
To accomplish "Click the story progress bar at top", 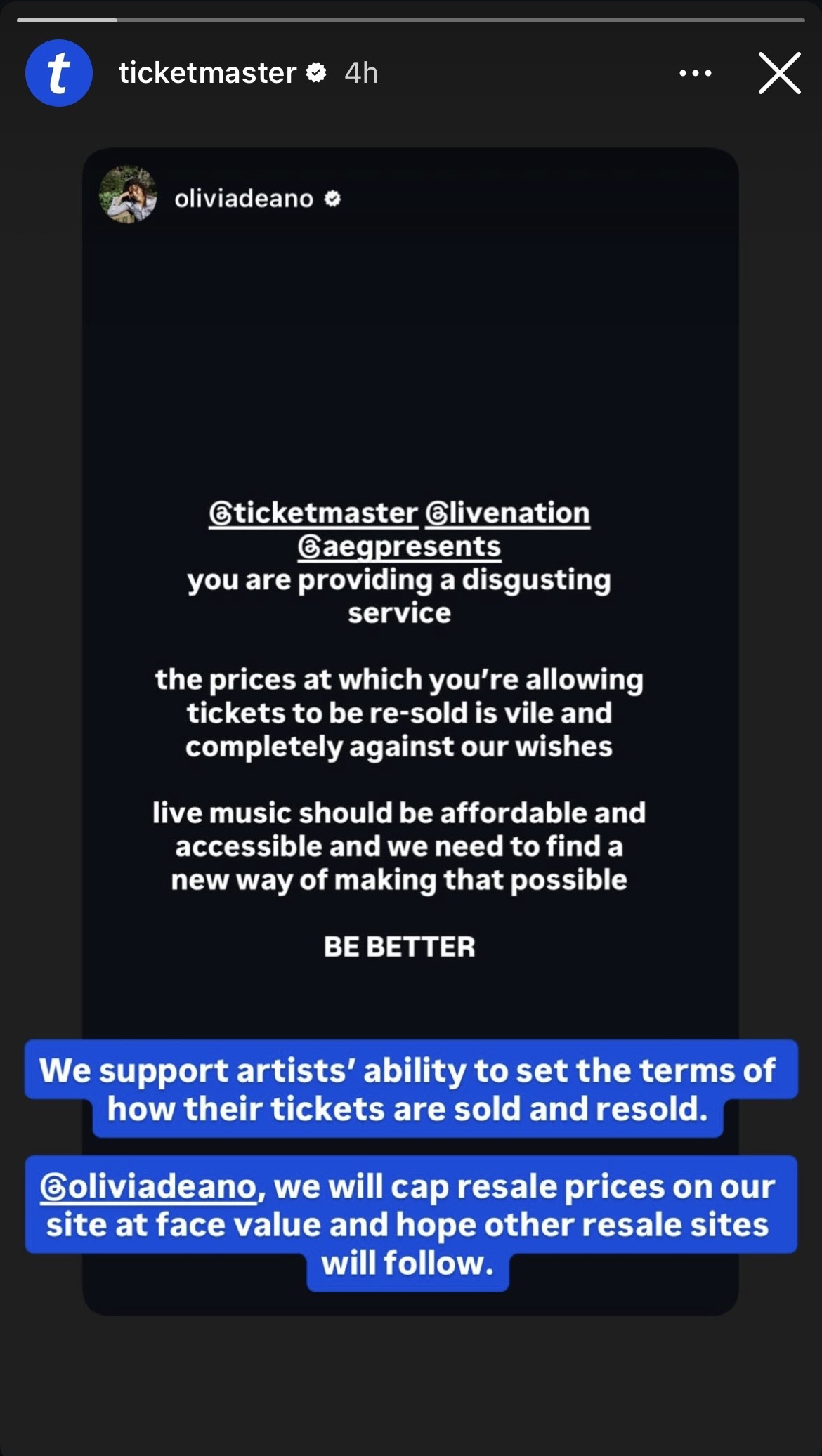I will click(x=411, y=20).
